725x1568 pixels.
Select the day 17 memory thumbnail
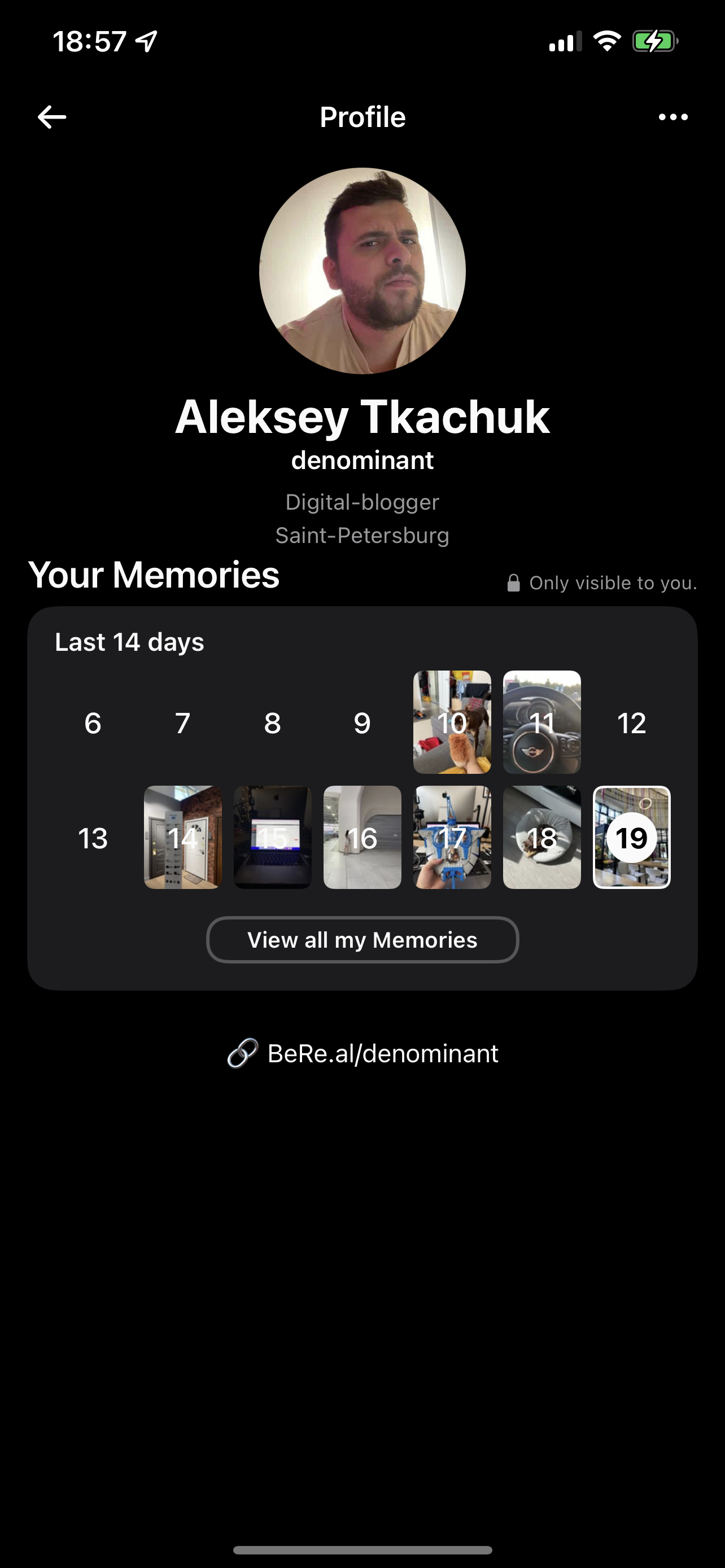pos(452,837)
